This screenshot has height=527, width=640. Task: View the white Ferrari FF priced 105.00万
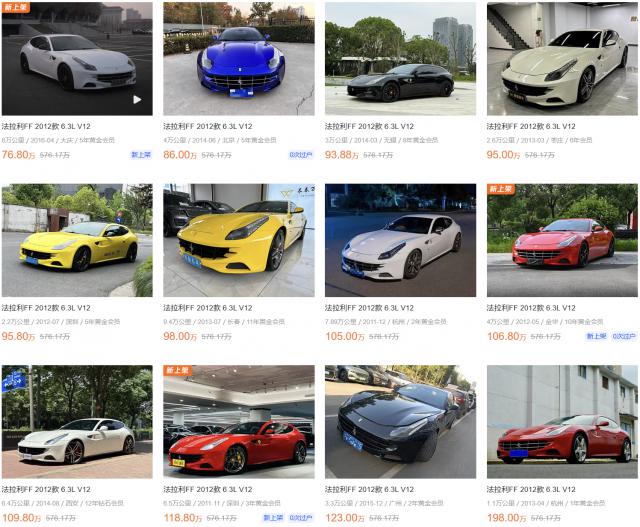click(x=400, y=240)
